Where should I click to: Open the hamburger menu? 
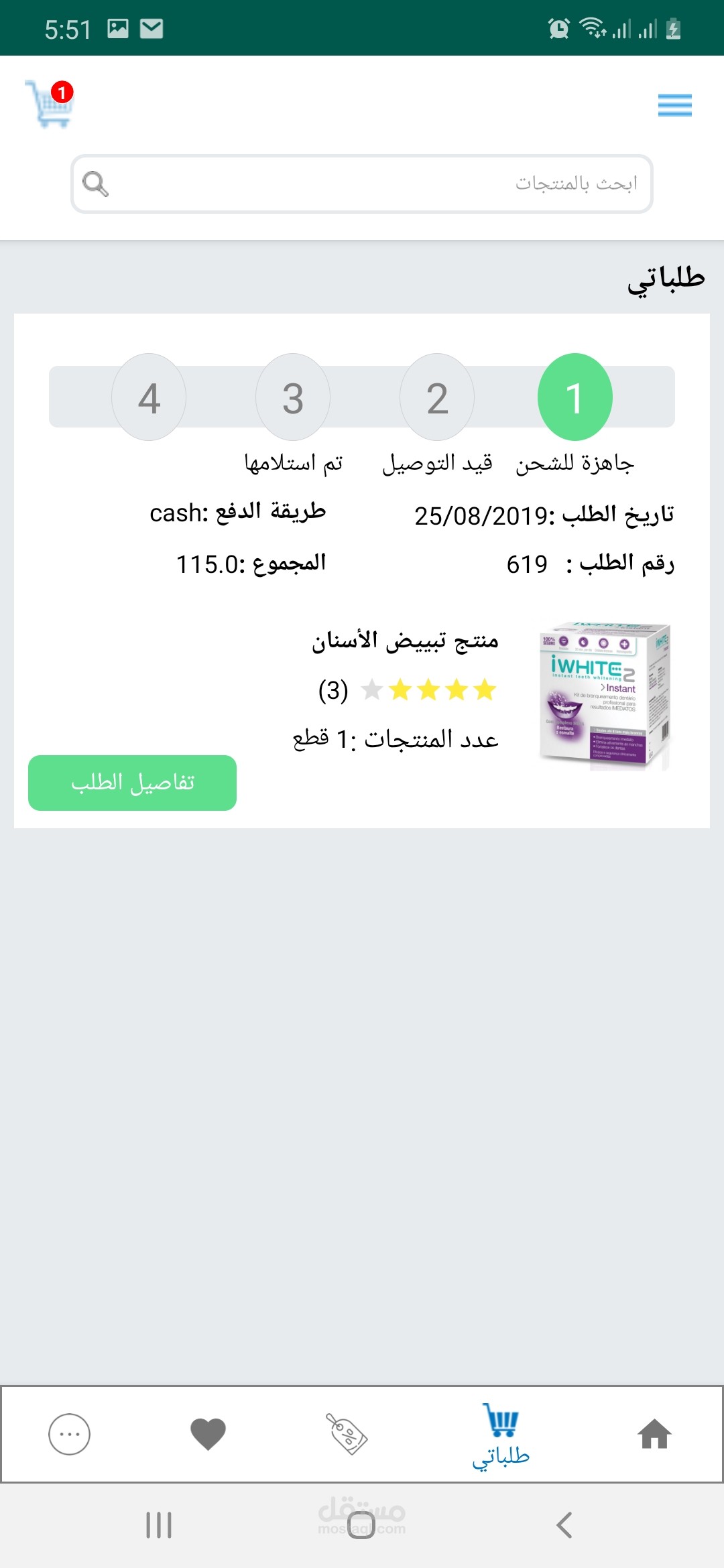point(674,105)
